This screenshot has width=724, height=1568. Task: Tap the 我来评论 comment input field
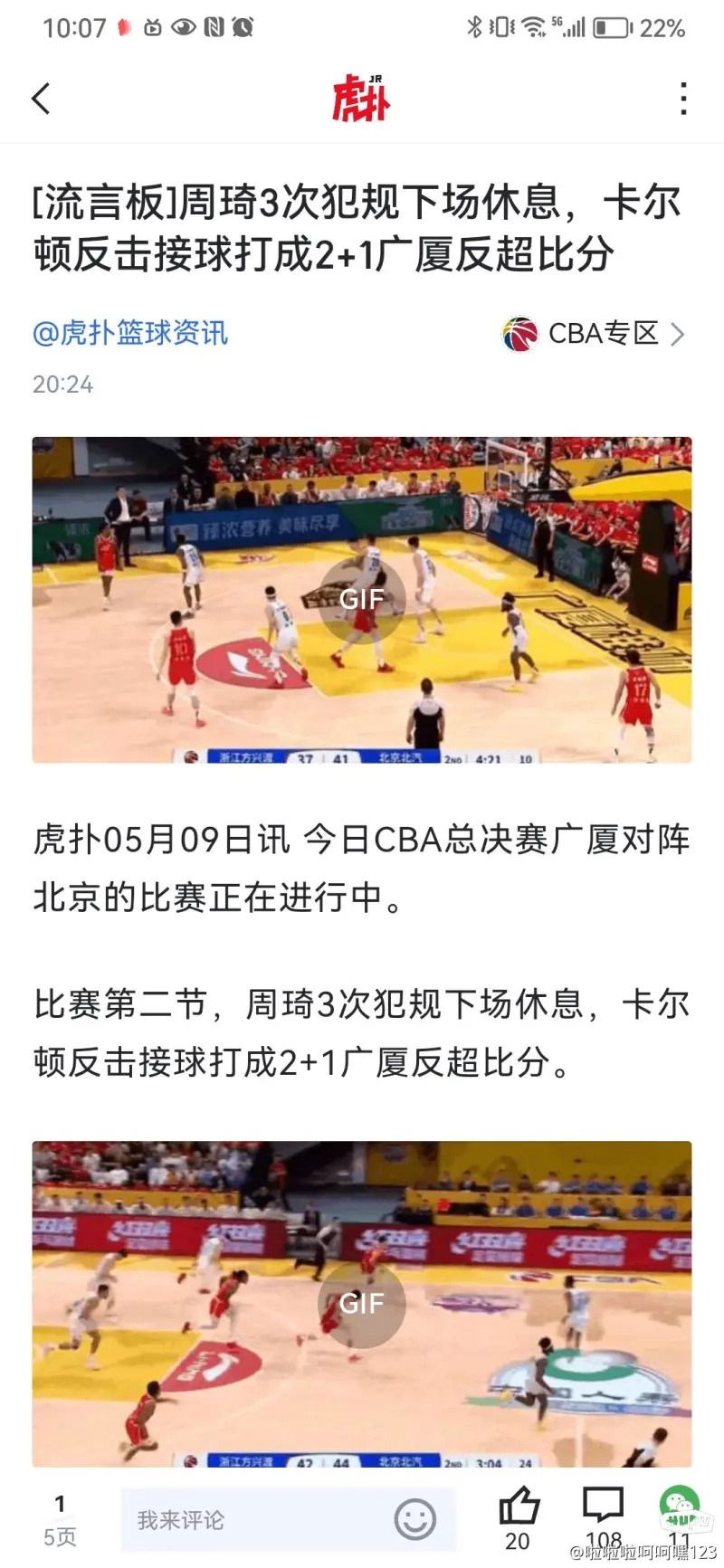pos(253,1520)
